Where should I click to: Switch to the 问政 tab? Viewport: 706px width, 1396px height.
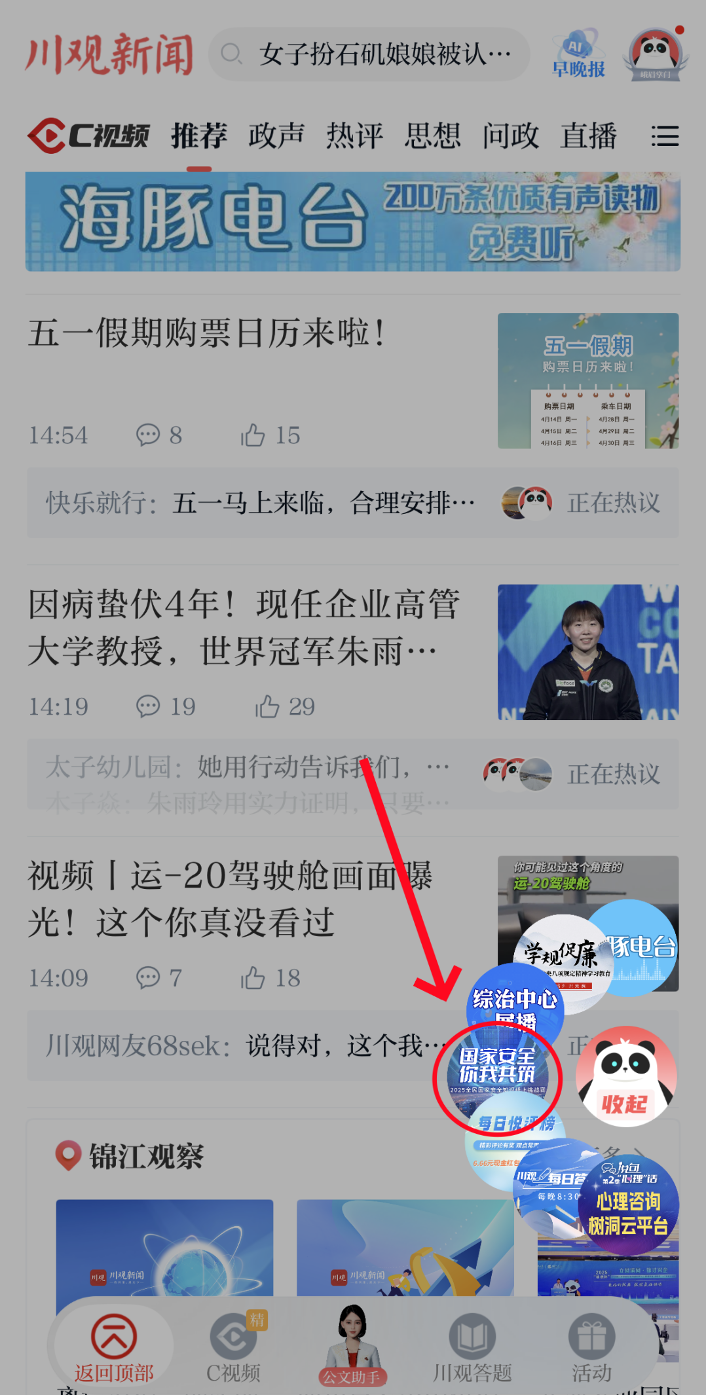coord(510,136)
